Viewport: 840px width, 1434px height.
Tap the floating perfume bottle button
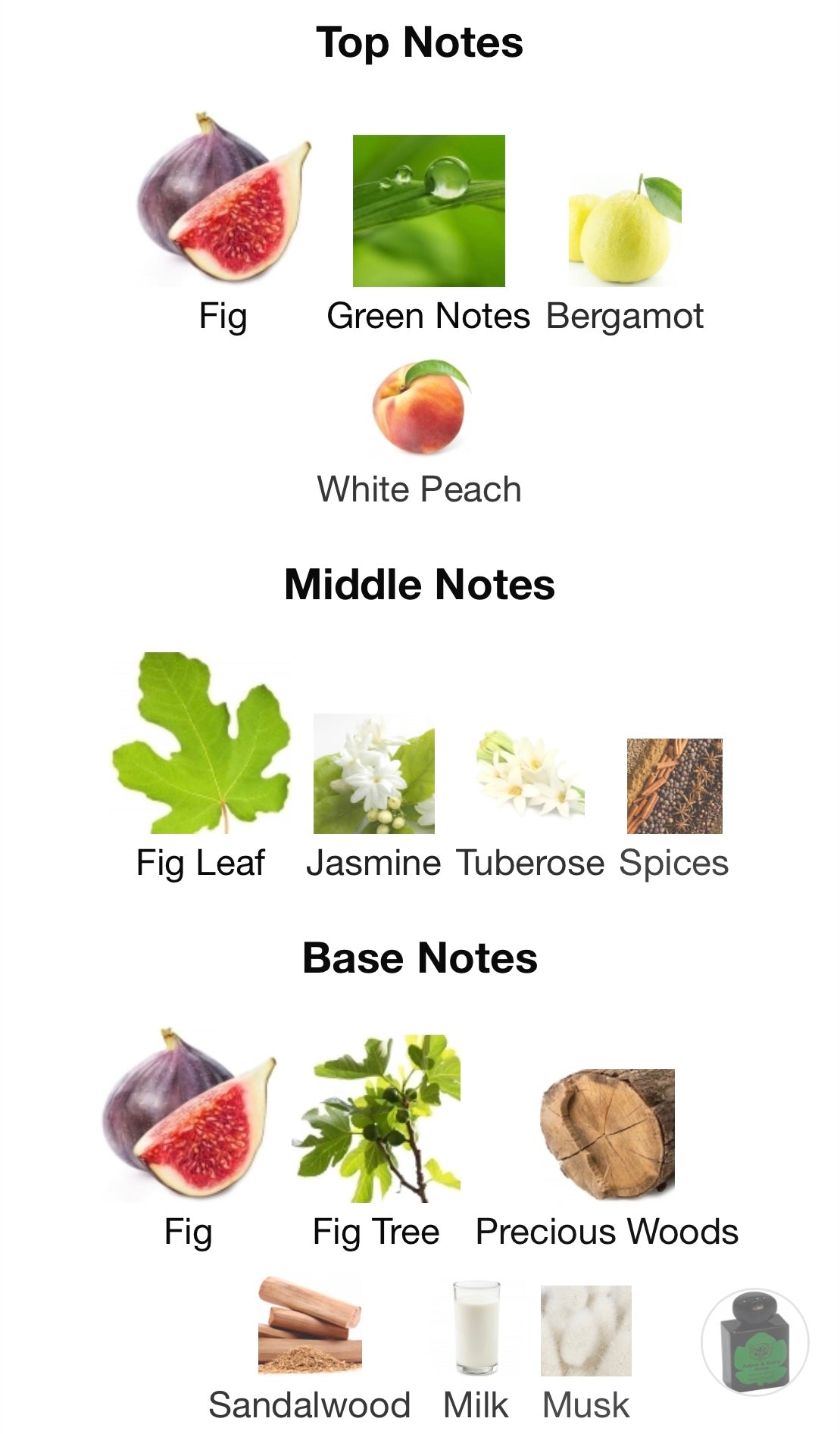pyautogui.click(x=754, y=1342)
